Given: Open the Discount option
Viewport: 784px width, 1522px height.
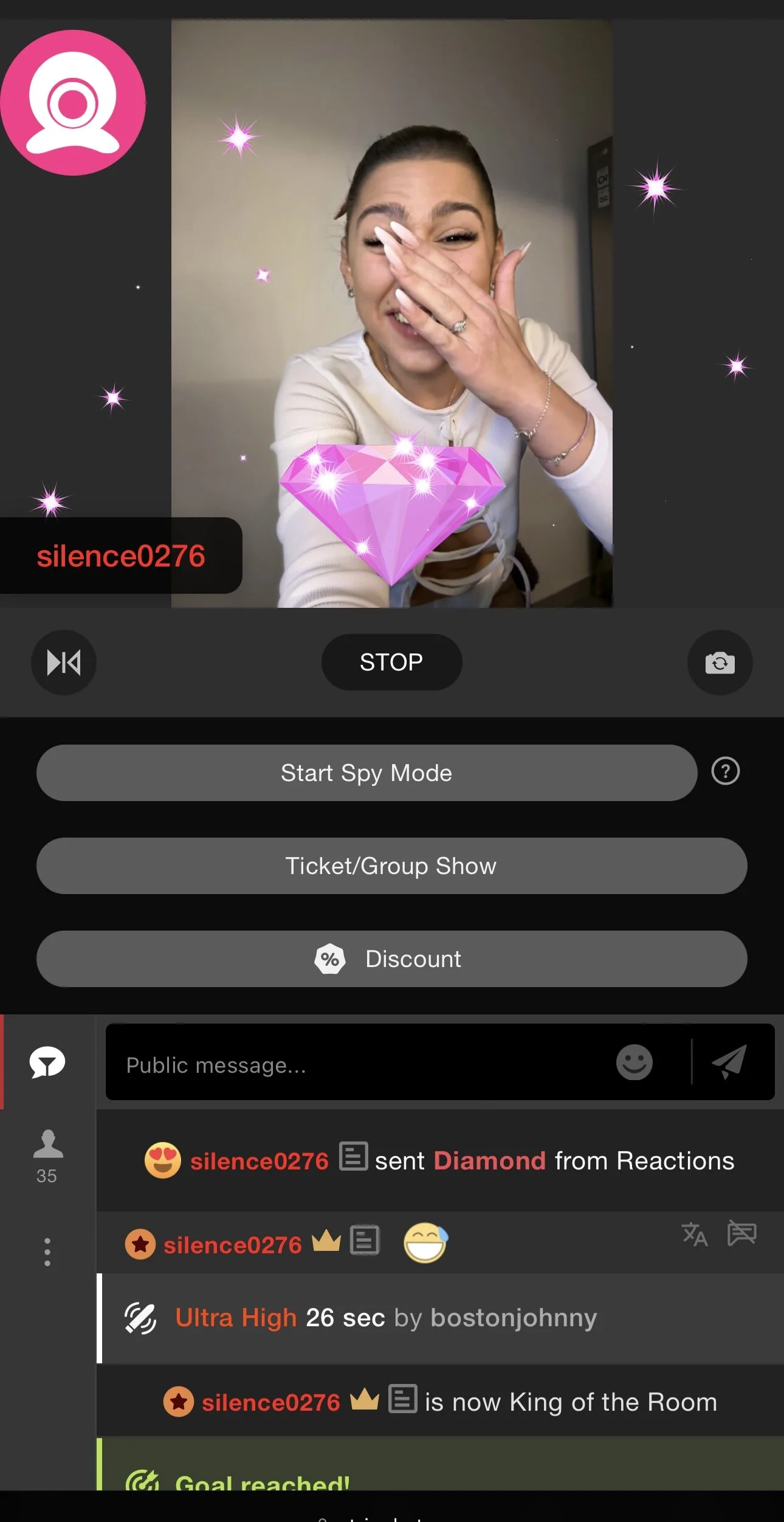Looking at the screenshot, I should [391, 959].
